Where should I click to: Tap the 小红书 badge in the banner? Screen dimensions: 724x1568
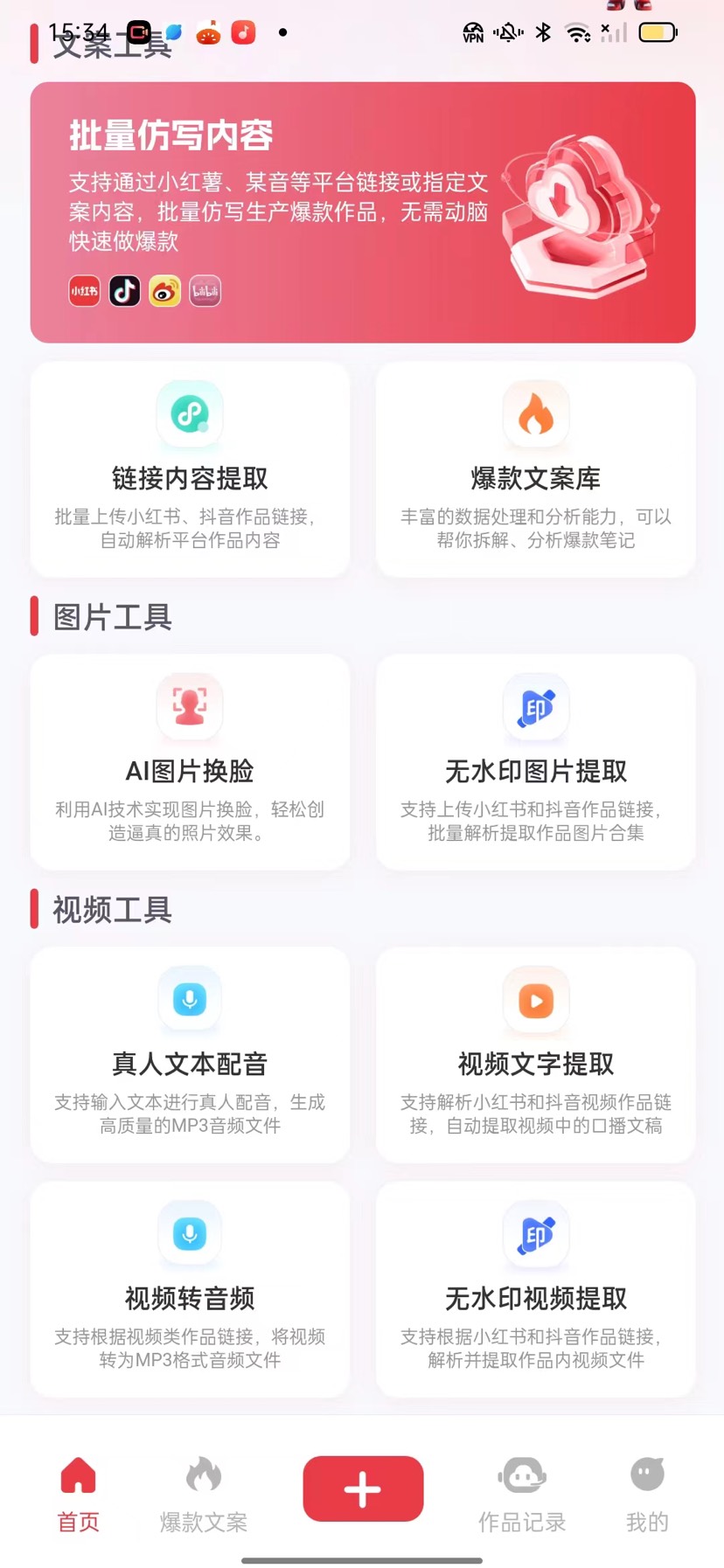83,290
